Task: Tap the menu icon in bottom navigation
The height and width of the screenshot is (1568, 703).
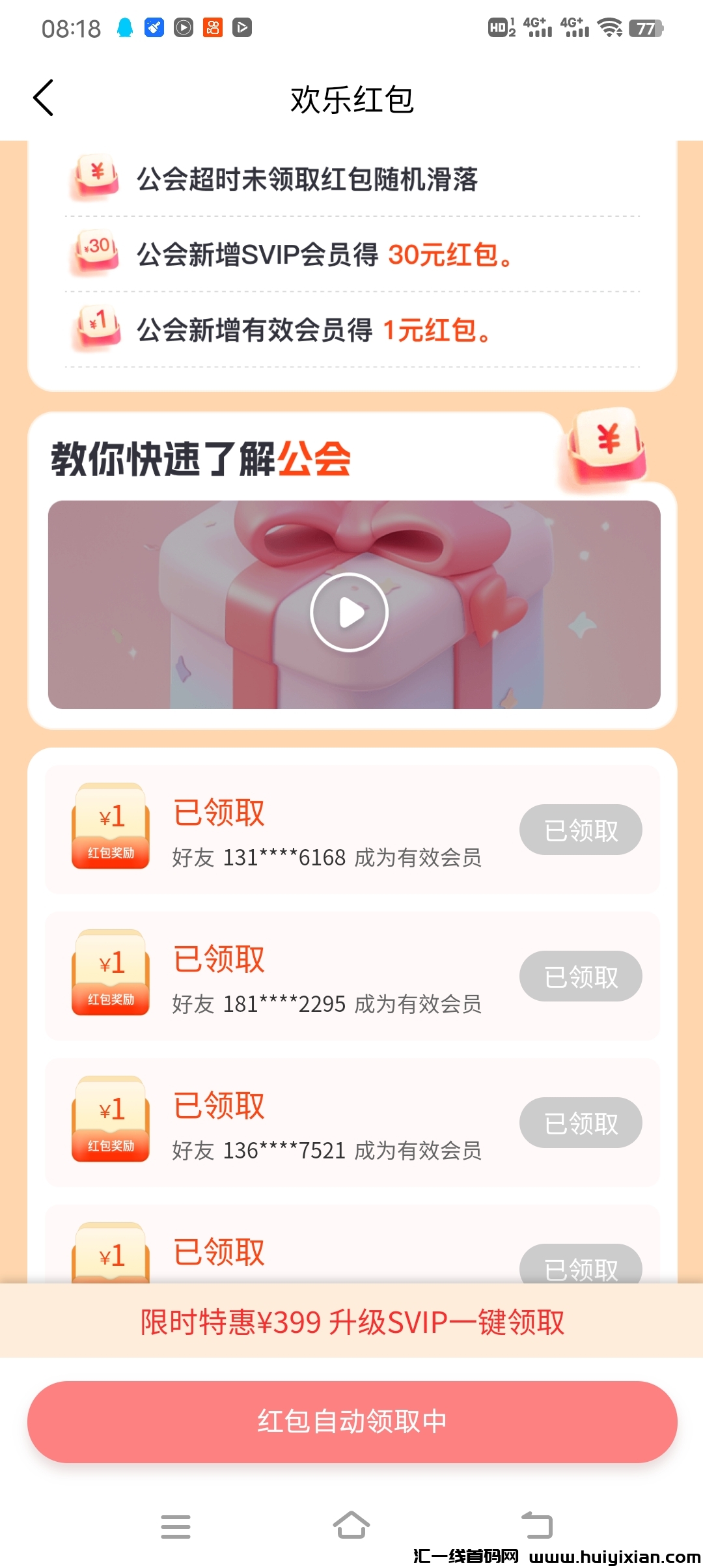Action: 176,1527
